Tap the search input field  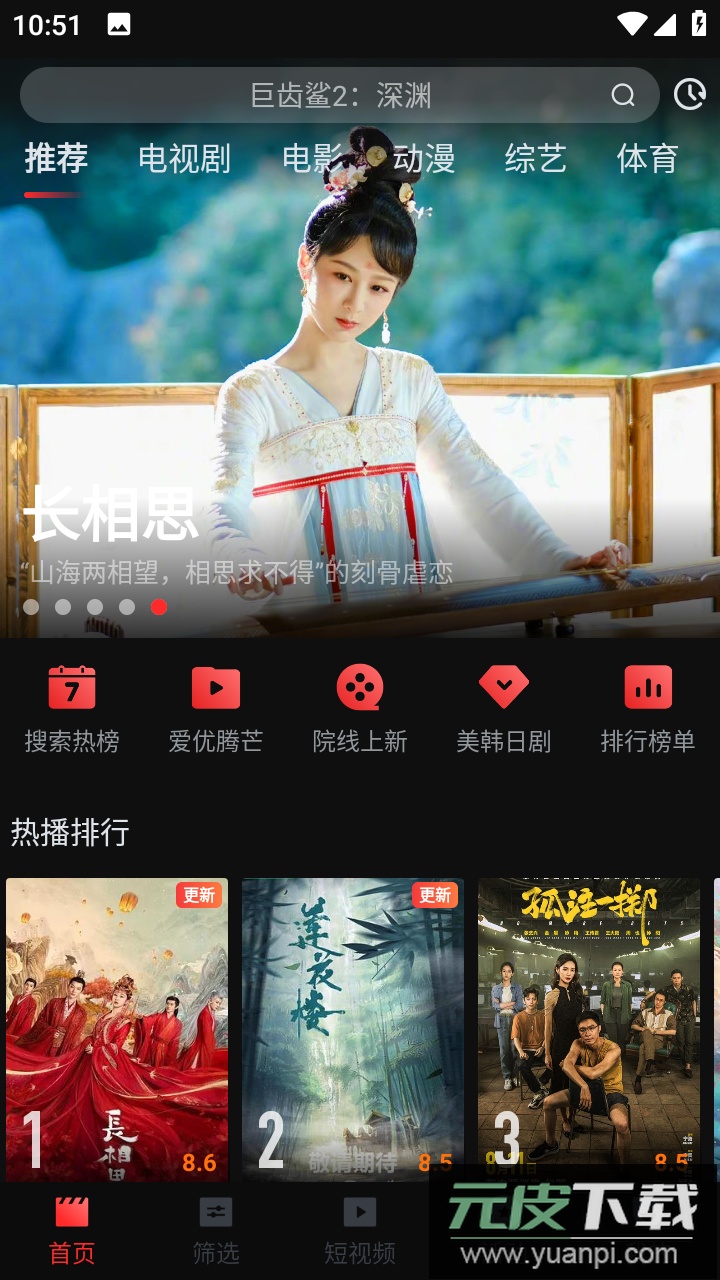pos(340,96)
